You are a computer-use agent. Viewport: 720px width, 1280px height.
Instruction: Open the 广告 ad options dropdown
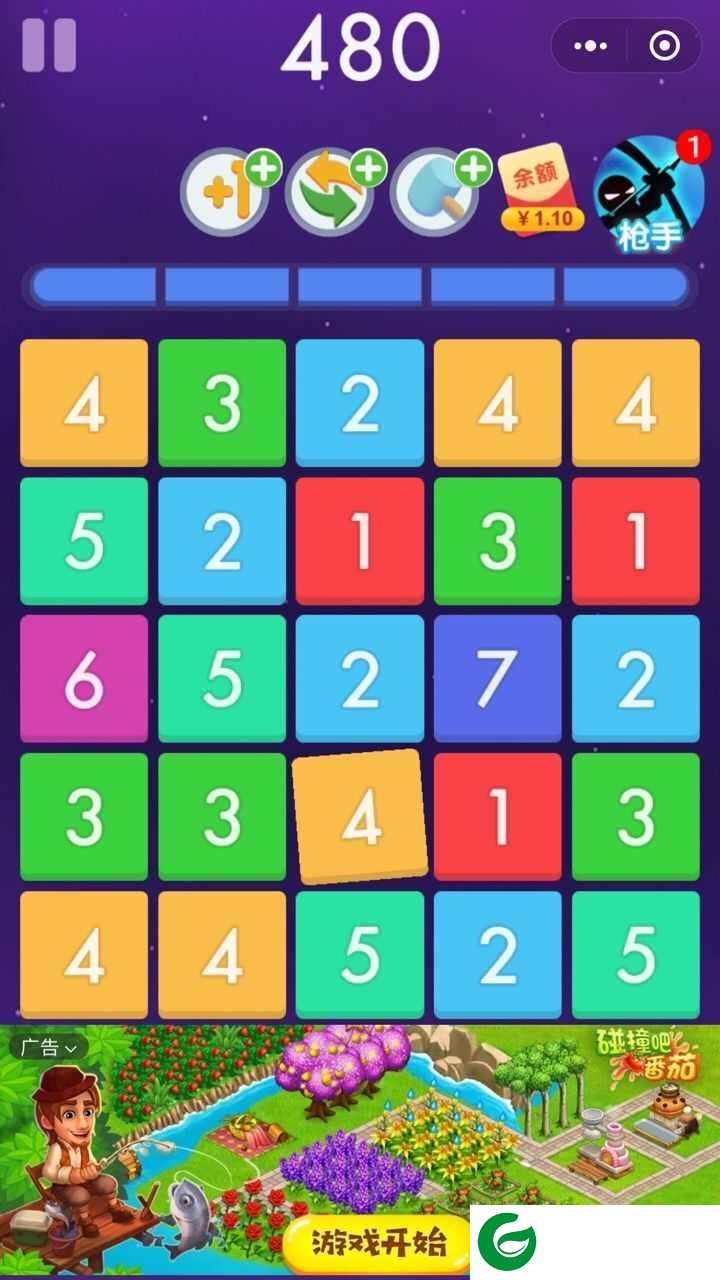tap(48, 1048)
